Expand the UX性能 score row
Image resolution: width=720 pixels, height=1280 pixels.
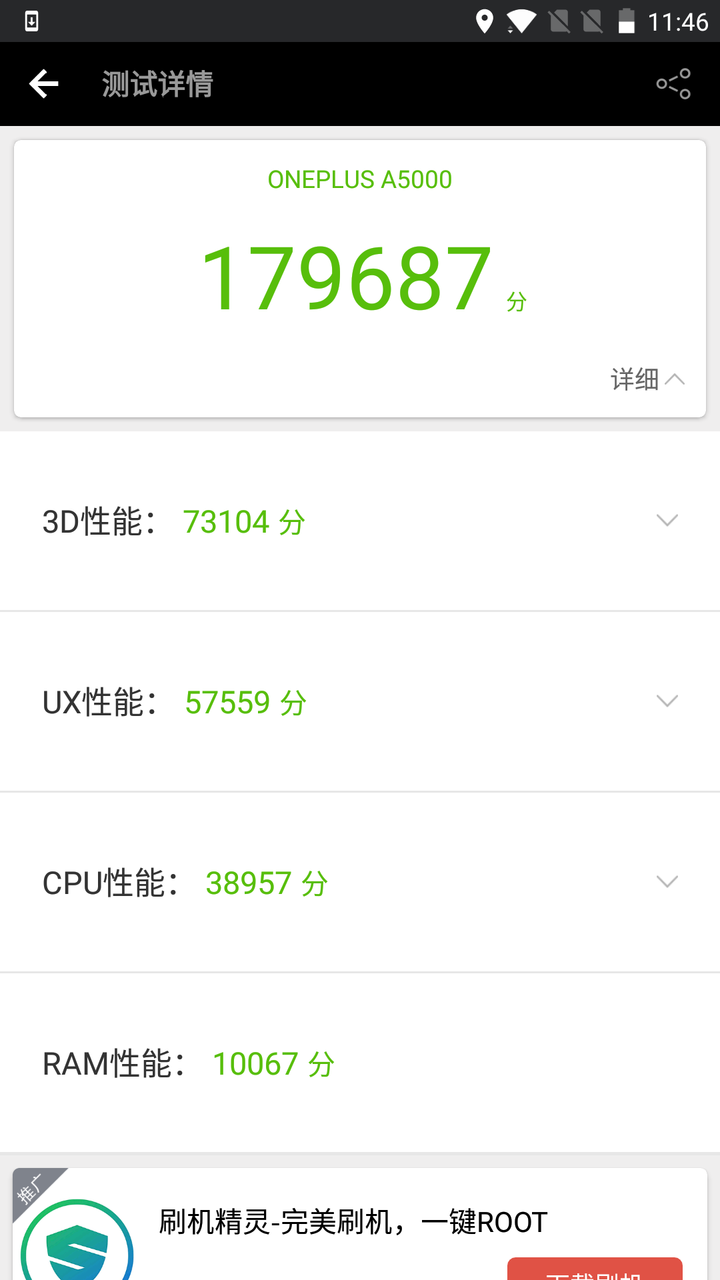click(360, 702)
